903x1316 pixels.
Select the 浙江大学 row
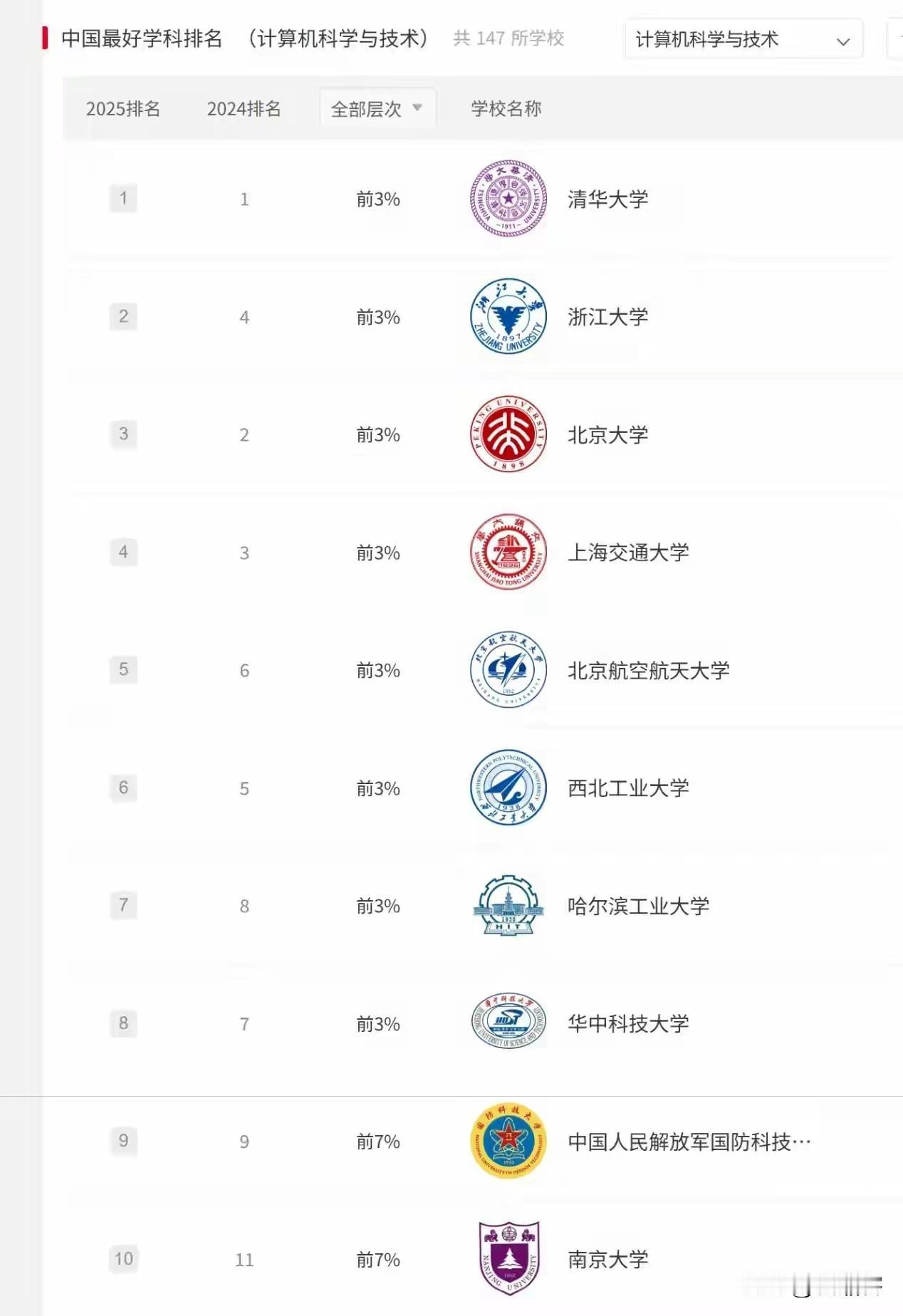pos(607,317)
